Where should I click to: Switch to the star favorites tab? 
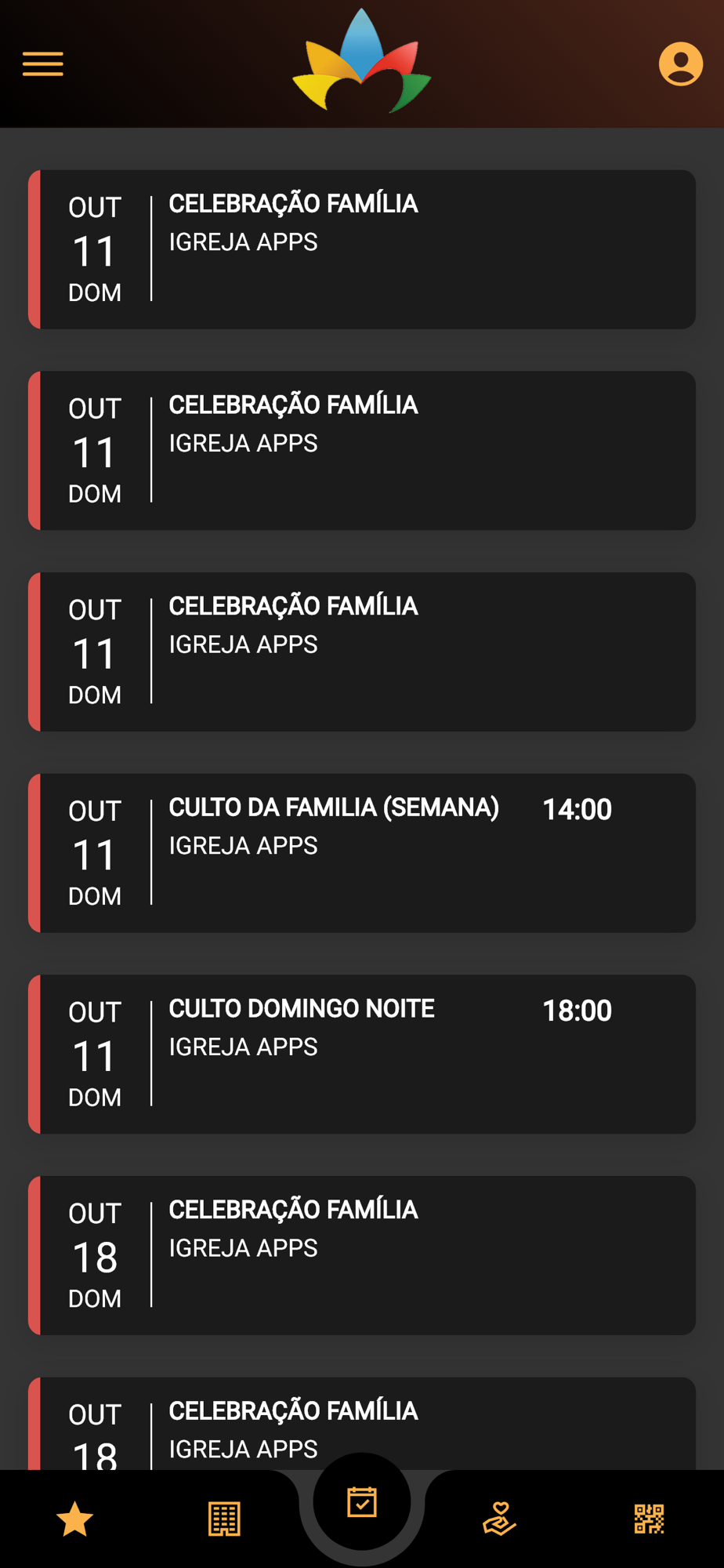tap(75, 1519)
